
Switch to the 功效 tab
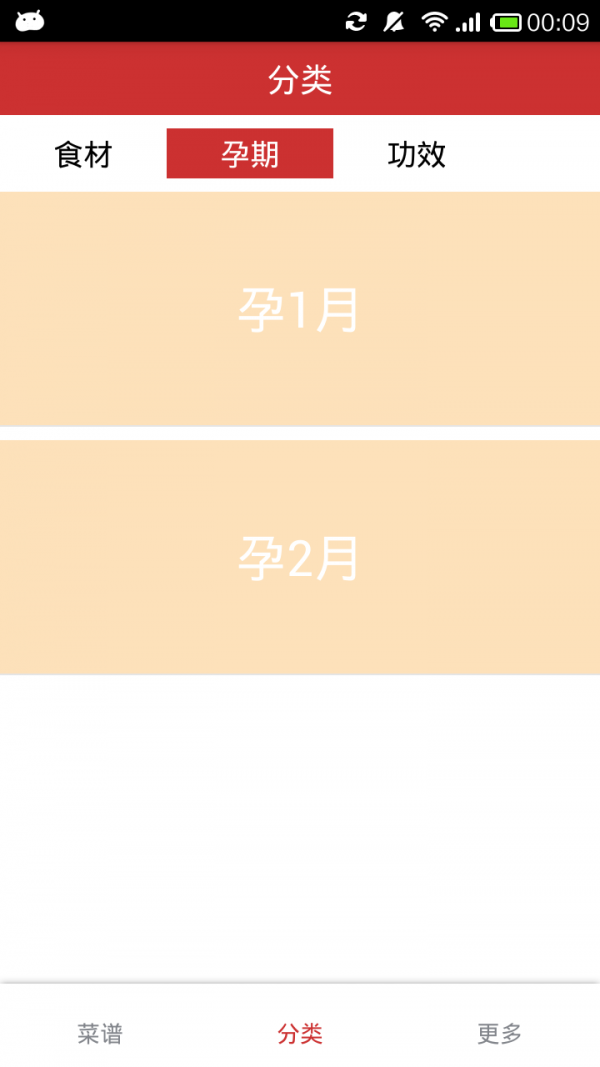[x=416, y=154]
